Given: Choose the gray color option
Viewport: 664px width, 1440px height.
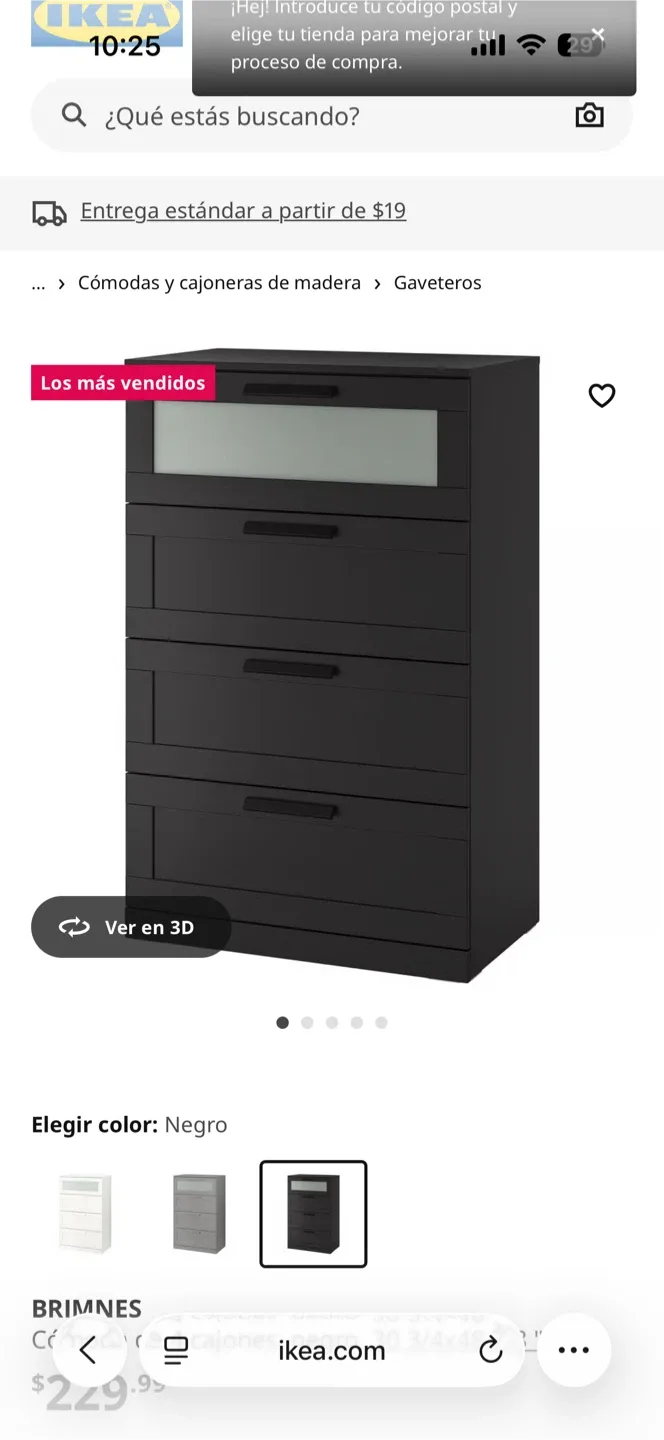Looking at the screenshot, I should [x=199, y=1213].
